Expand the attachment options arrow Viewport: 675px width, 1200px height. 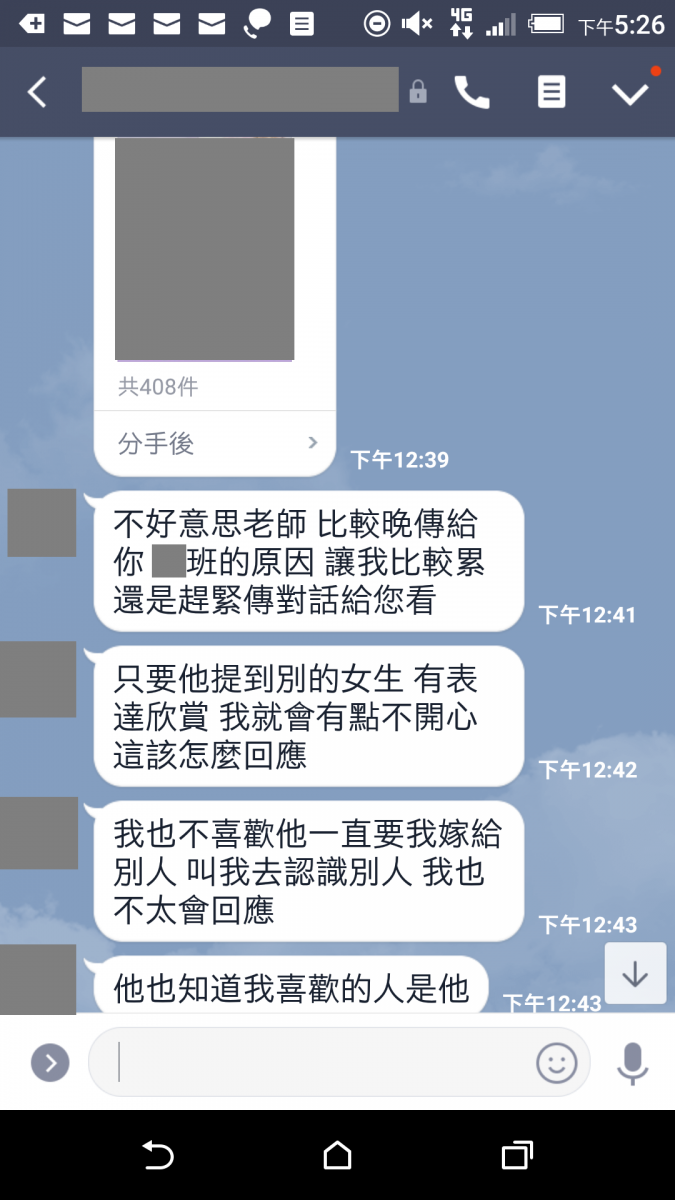(50, 1062)
